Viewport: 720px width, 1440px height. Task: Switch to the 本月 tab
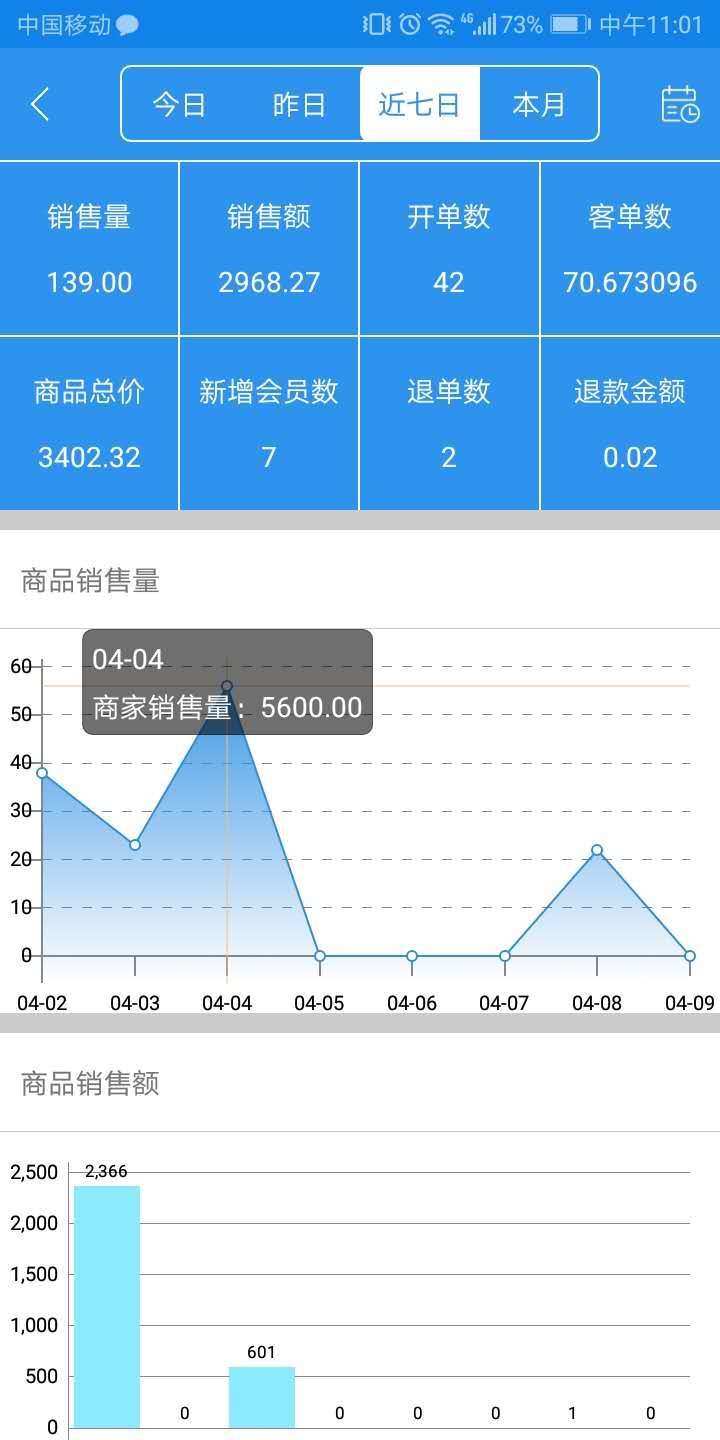[539, 104]
